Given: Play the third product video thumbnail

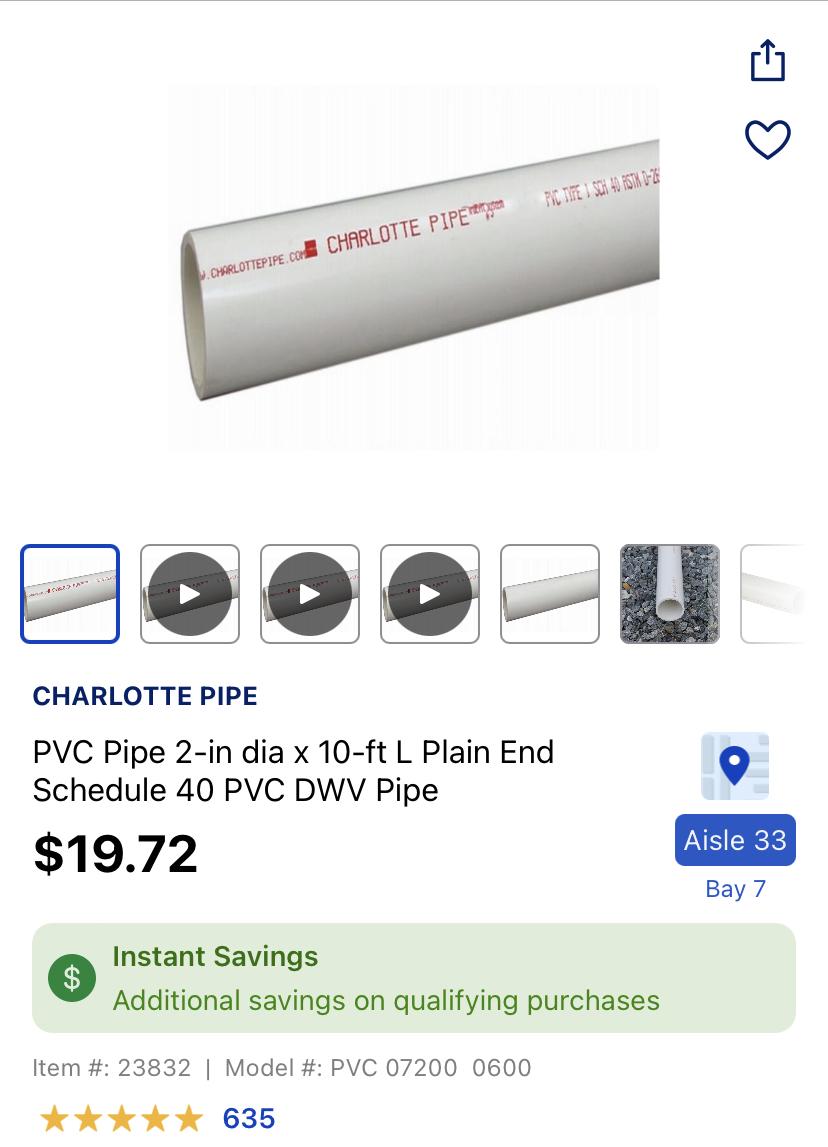Looking at the screenshot, I should pos(430,594).
